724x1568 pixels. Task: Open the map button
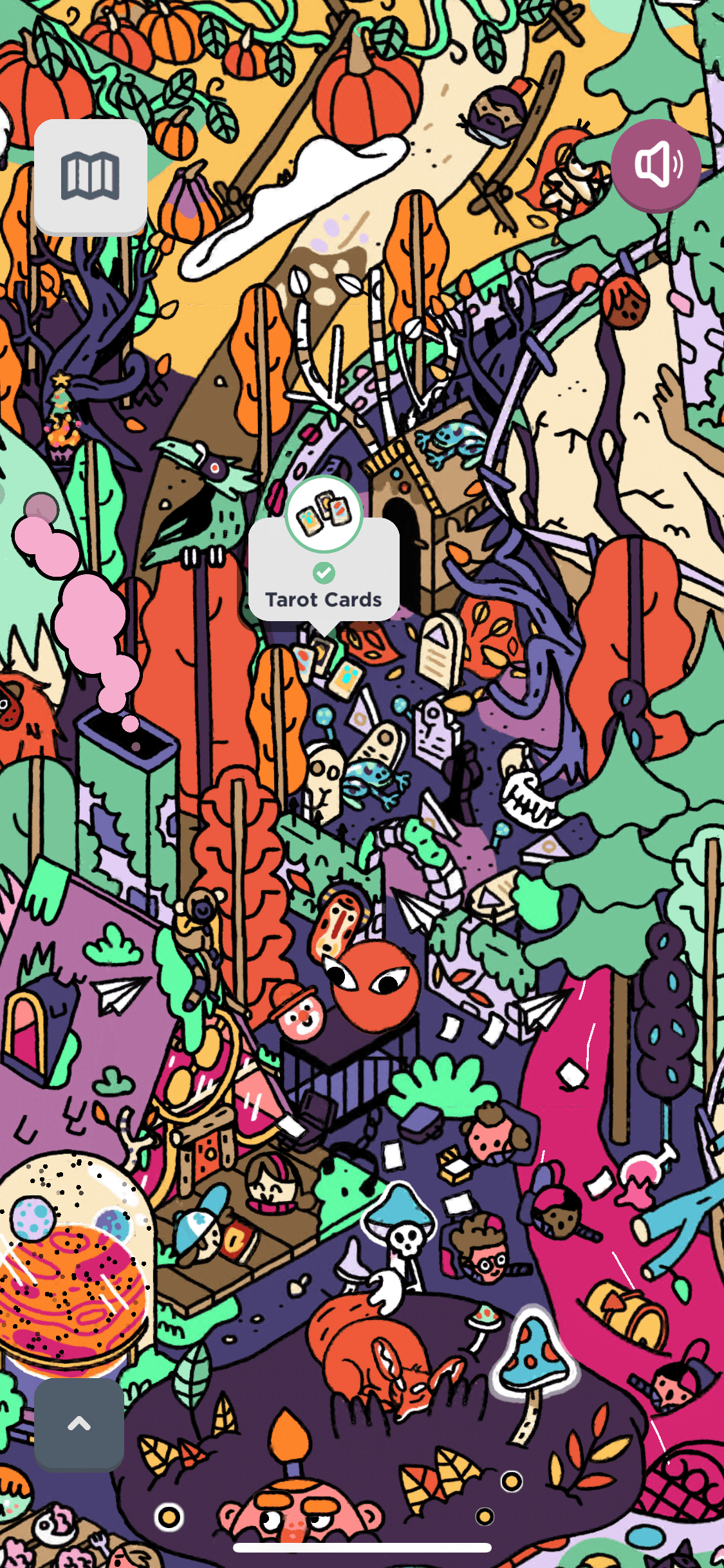click(91, 176)
